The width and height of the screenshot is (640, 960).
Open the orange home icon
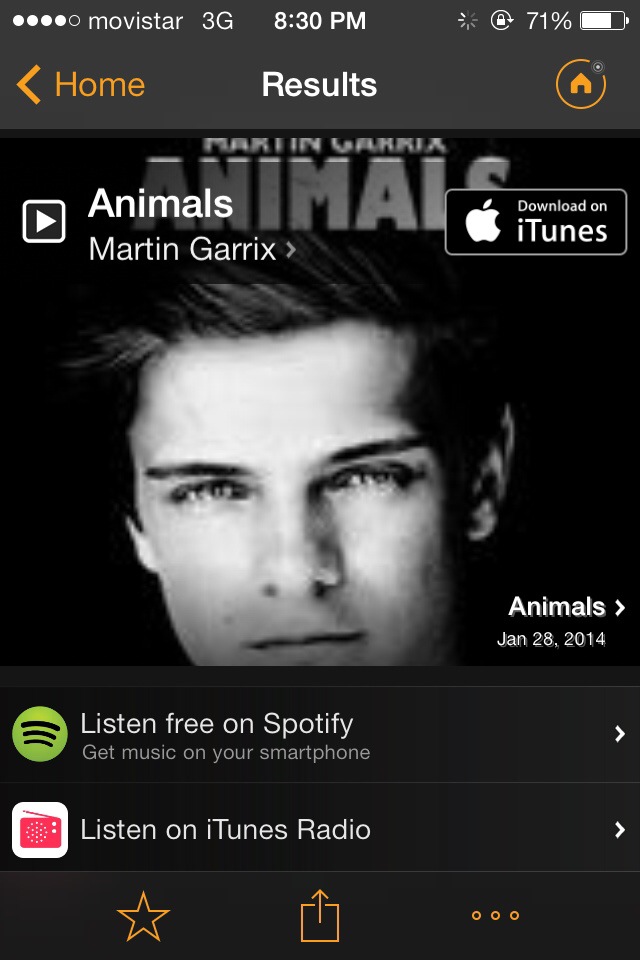point(581,85)
